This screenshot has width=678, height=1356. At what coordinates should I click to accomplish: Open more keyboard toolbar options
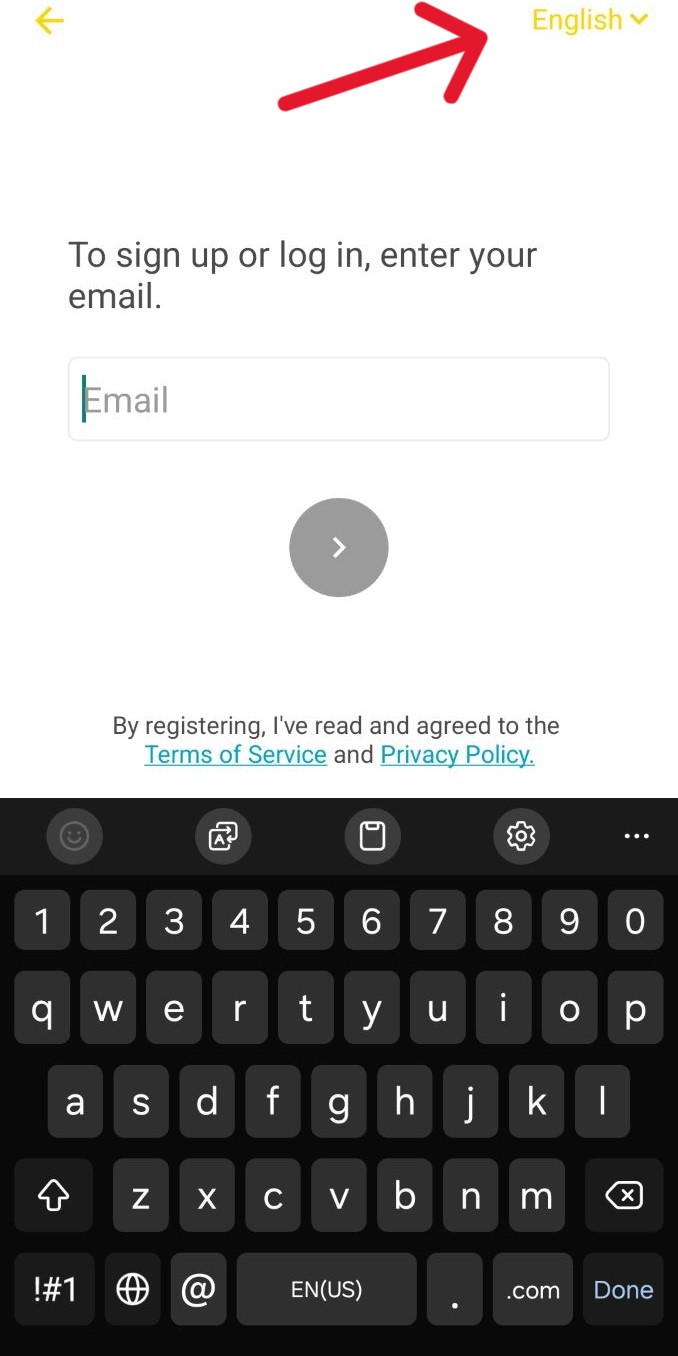(637, 836)
